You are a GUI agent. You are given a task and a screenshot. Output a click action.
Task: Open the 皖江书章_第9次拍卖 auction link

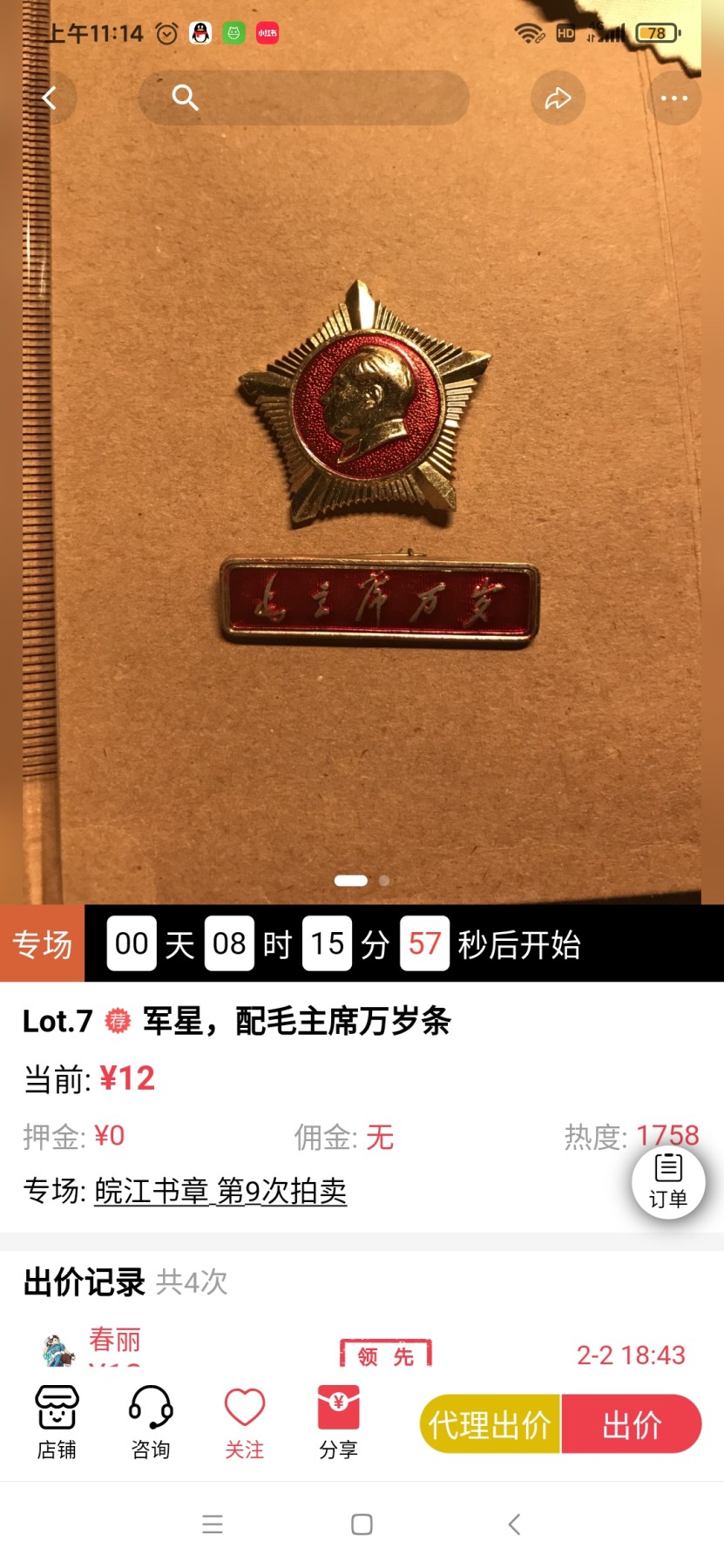point(220,1191)
